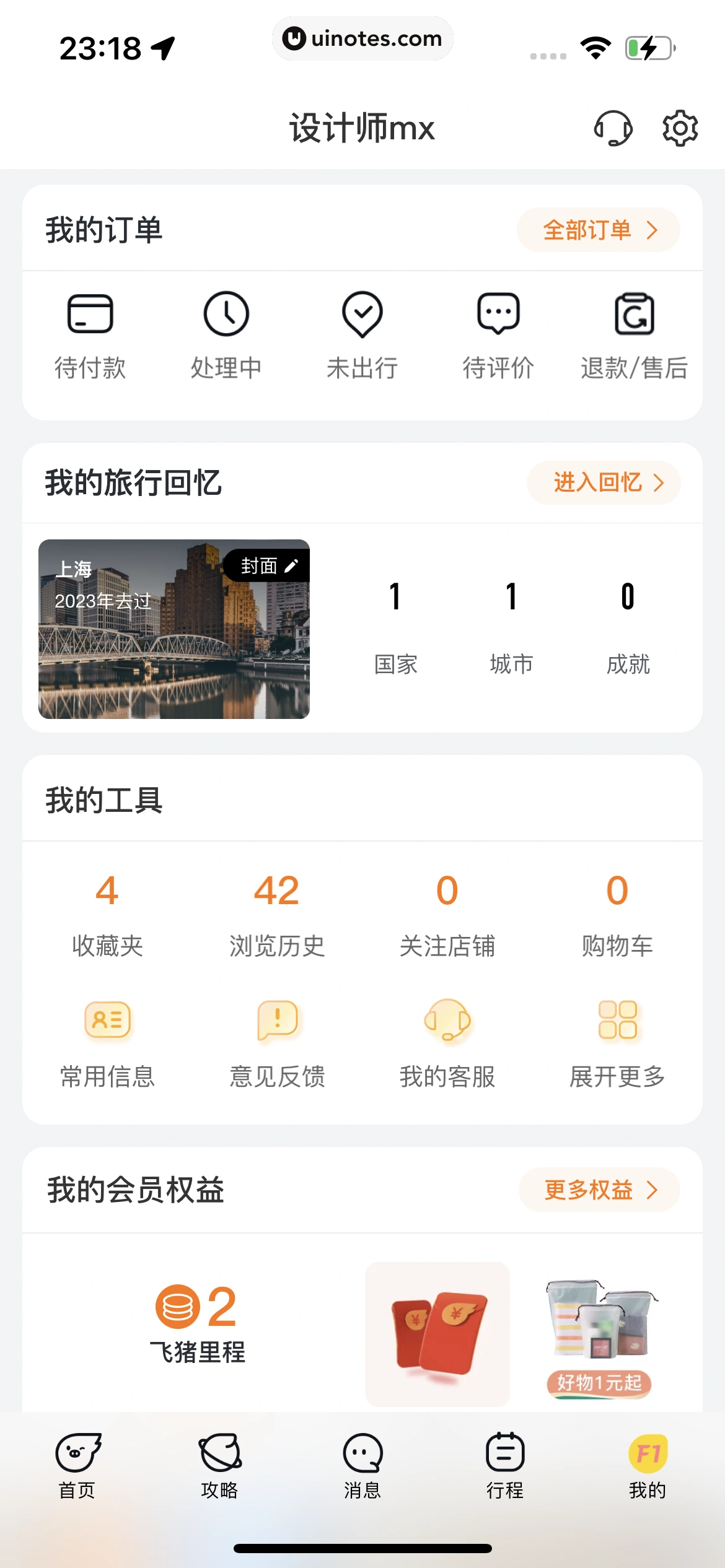This screenshot has height=1568, width=725.
Task: Open 未出行 upcoming trips orders
Action: pos(362,334)
